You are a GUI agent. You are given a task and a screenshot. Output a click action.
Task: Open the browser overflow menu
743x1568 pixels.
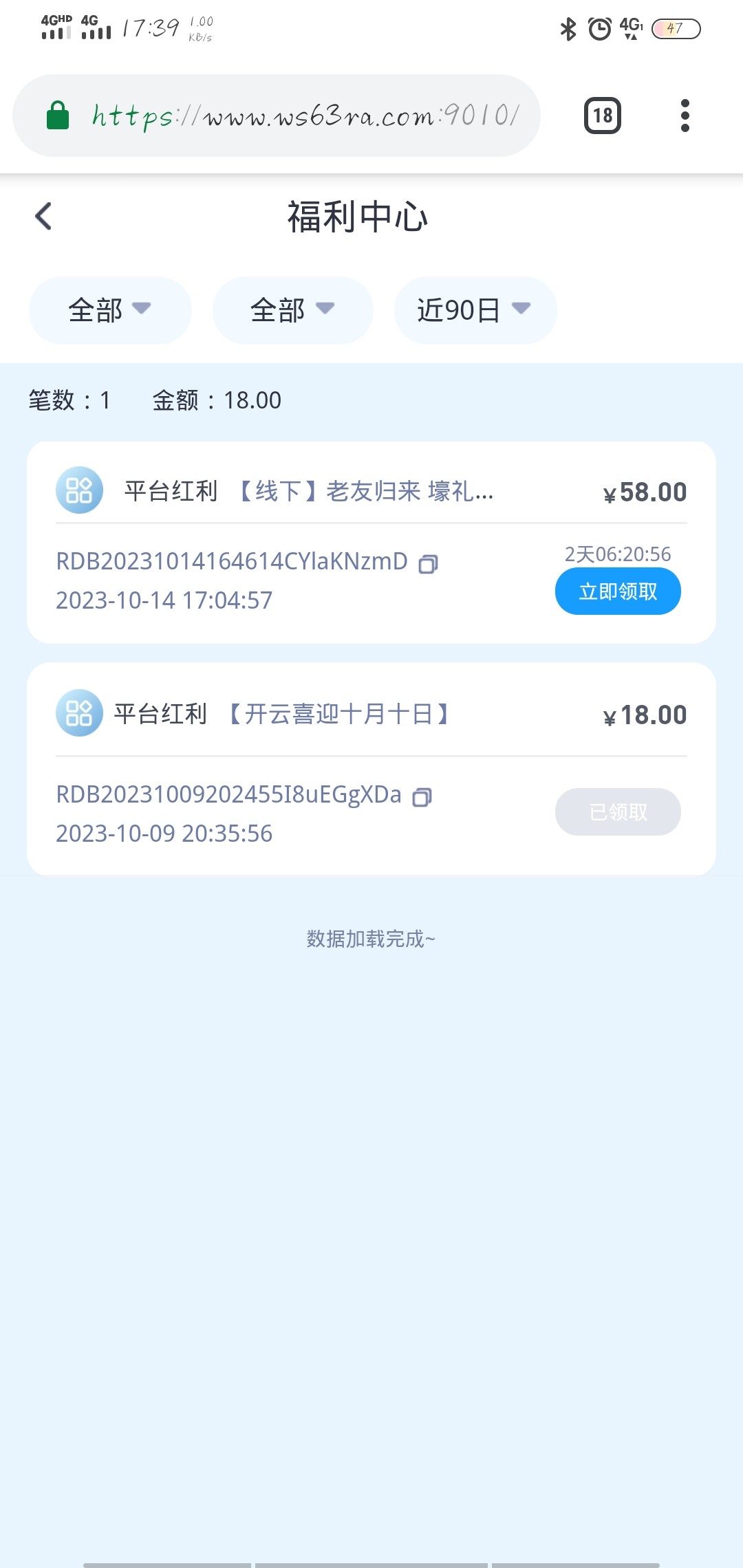[685, 116]
